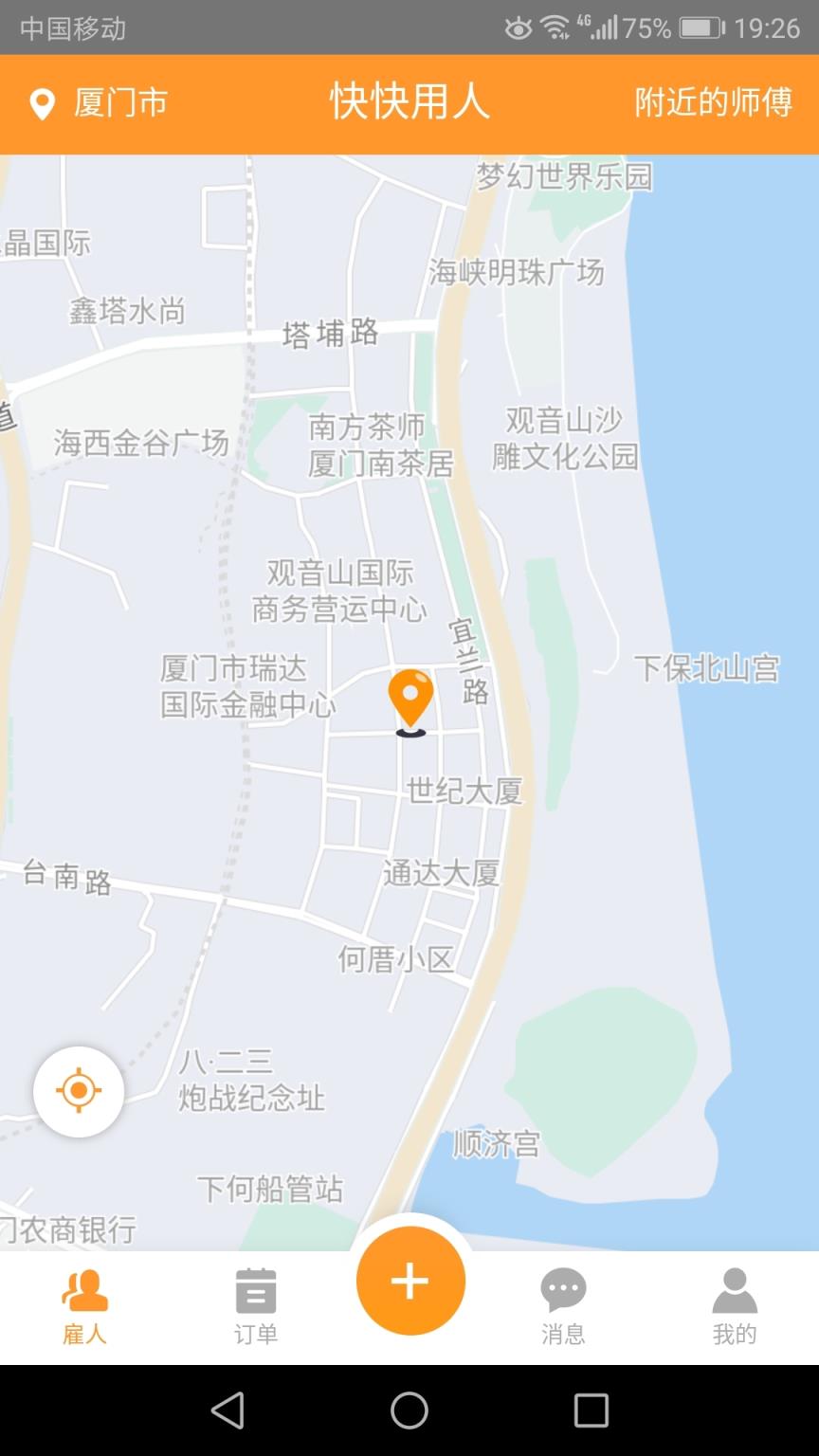Tap 附近的师傅 to view nearby workers
This screenshot has height=1456, width=819.
712,102
